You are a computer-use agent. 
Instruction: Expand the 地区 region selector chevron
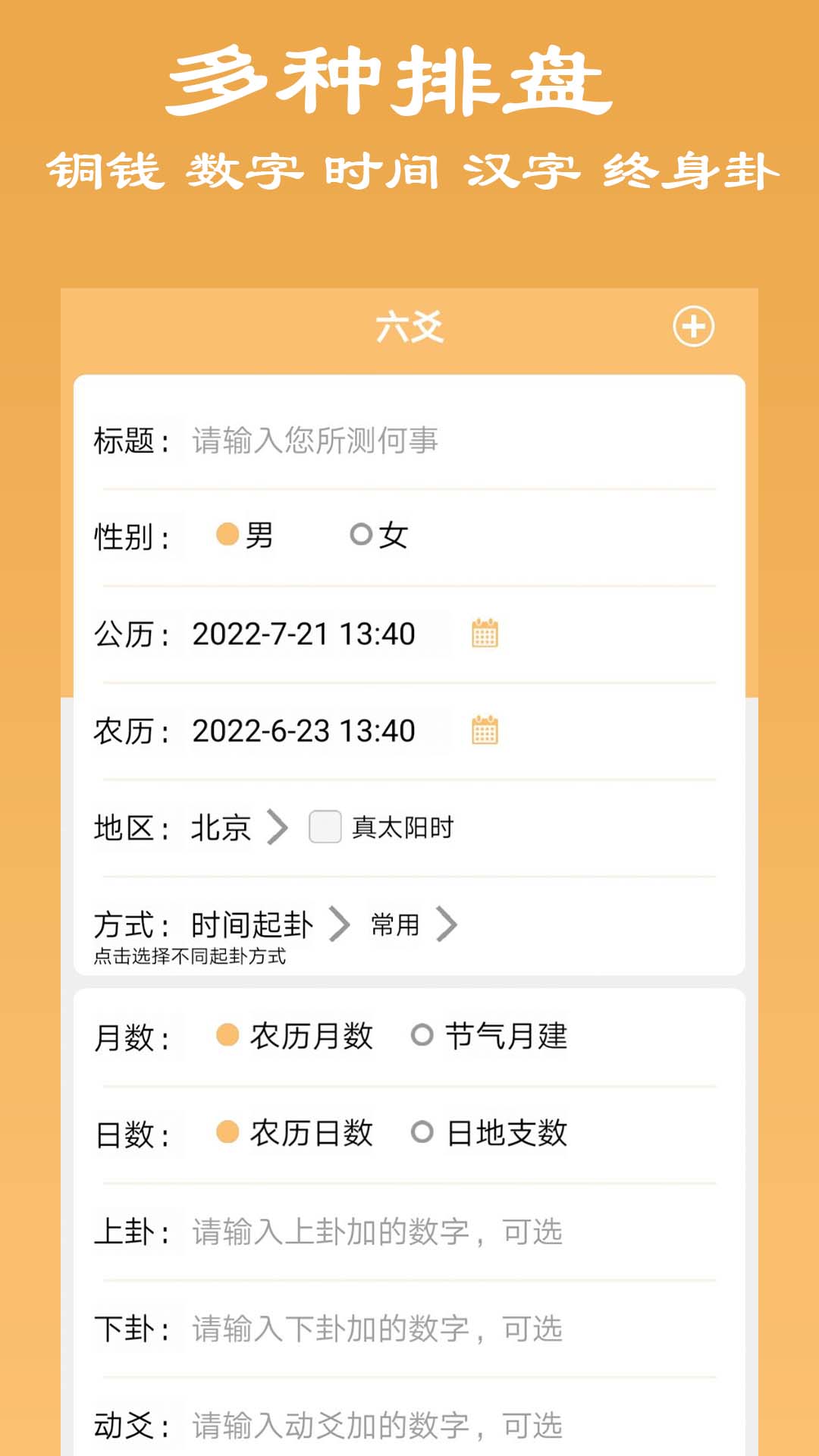point(278,829)
